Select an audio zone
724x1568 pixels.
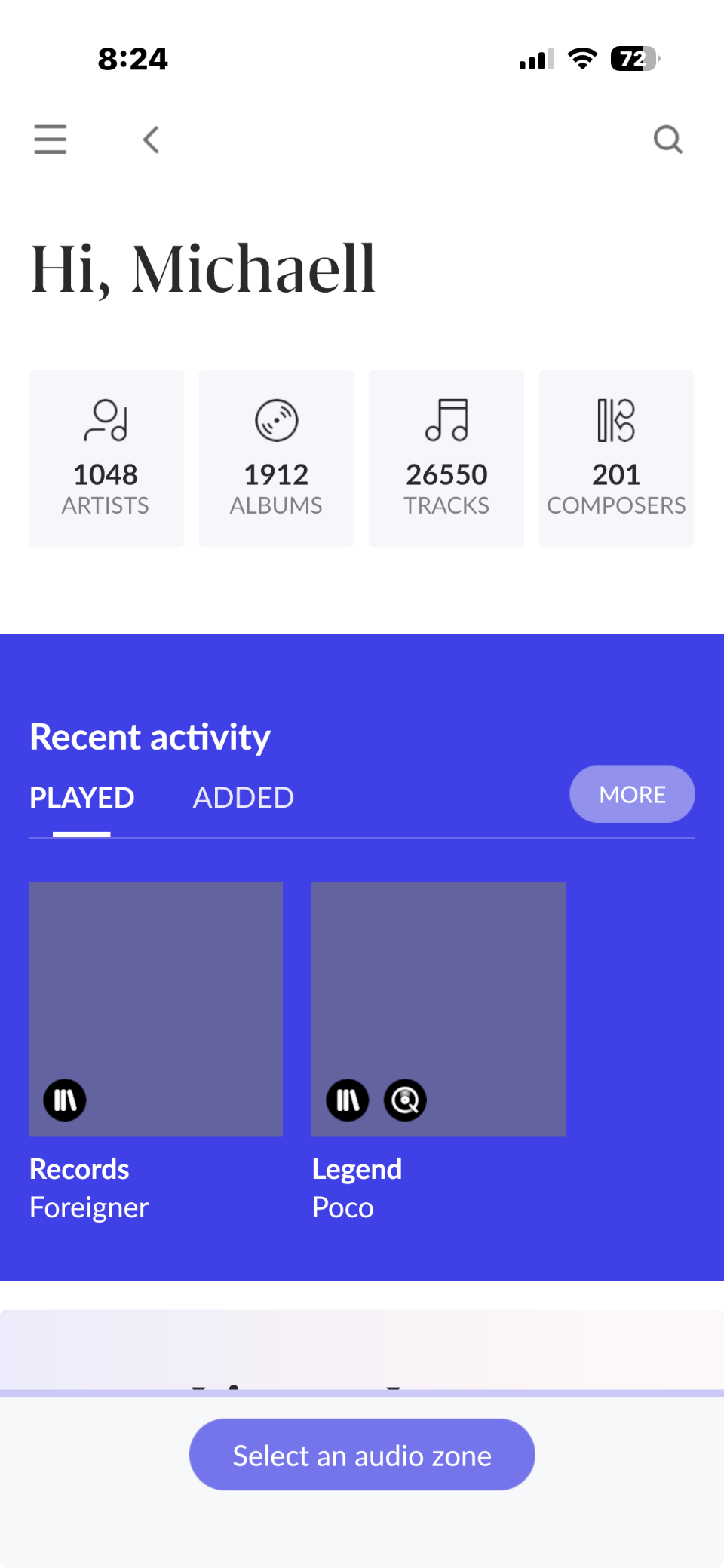(362, 1455)
